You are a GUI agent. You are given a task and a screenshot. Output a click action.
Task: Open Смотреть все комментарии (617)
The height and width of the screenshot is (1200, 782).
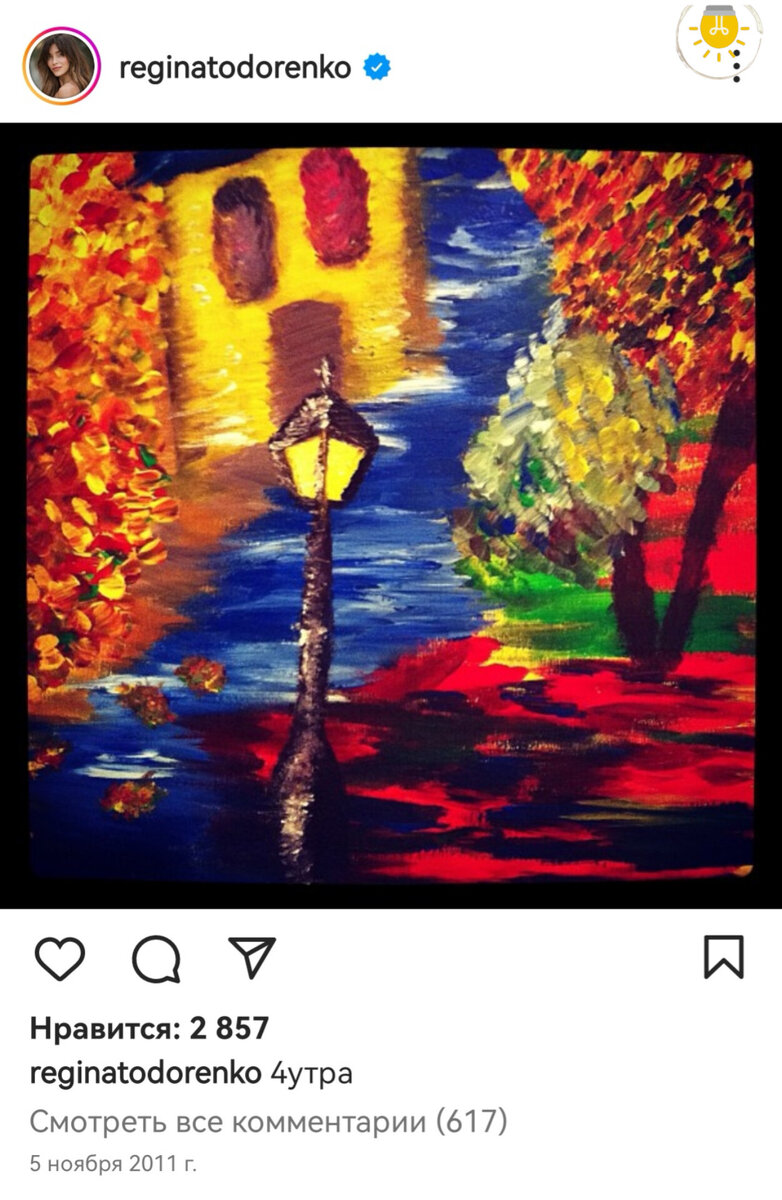pos(268,1122)
